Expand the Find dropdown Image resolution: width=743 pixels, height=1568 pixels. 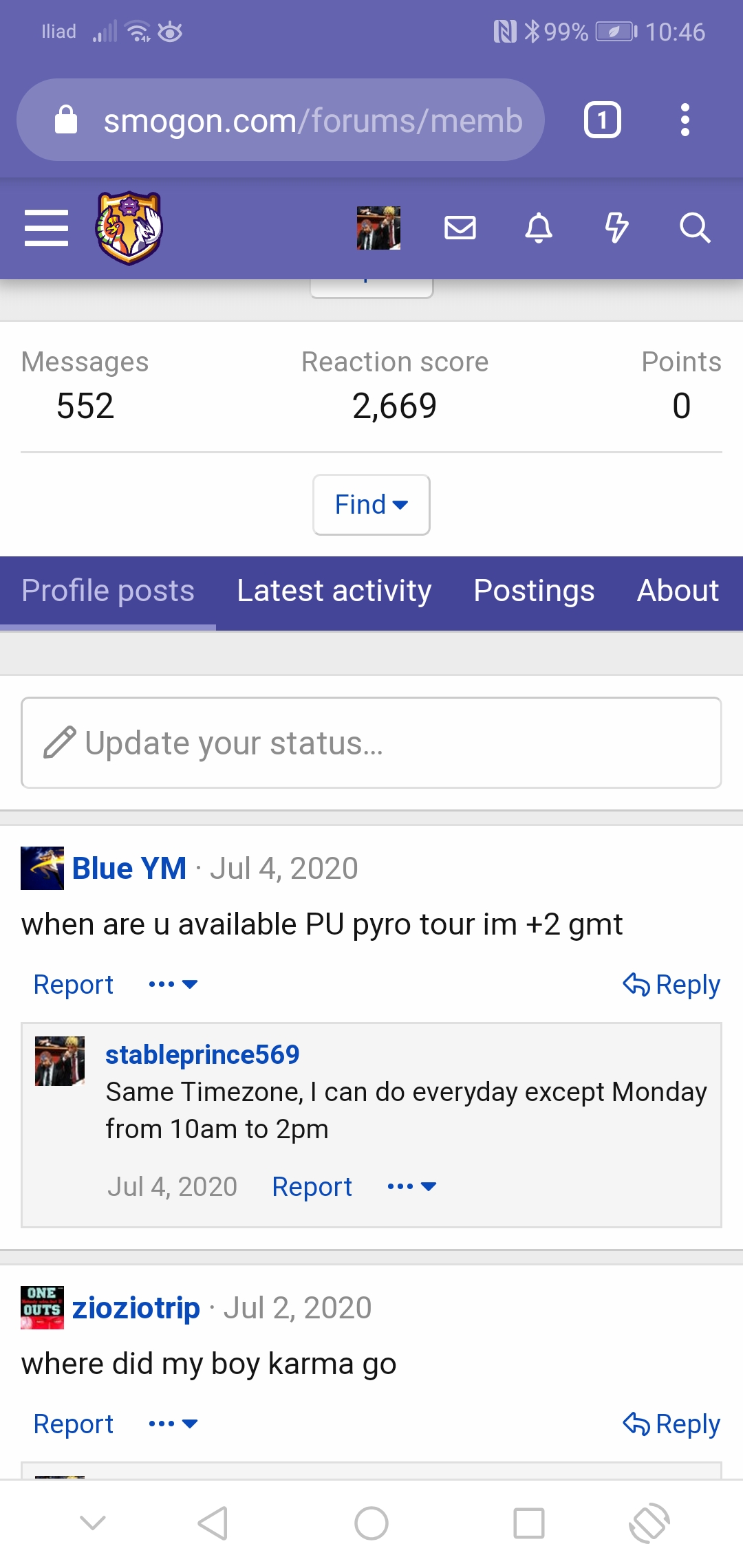click(371, 504)
